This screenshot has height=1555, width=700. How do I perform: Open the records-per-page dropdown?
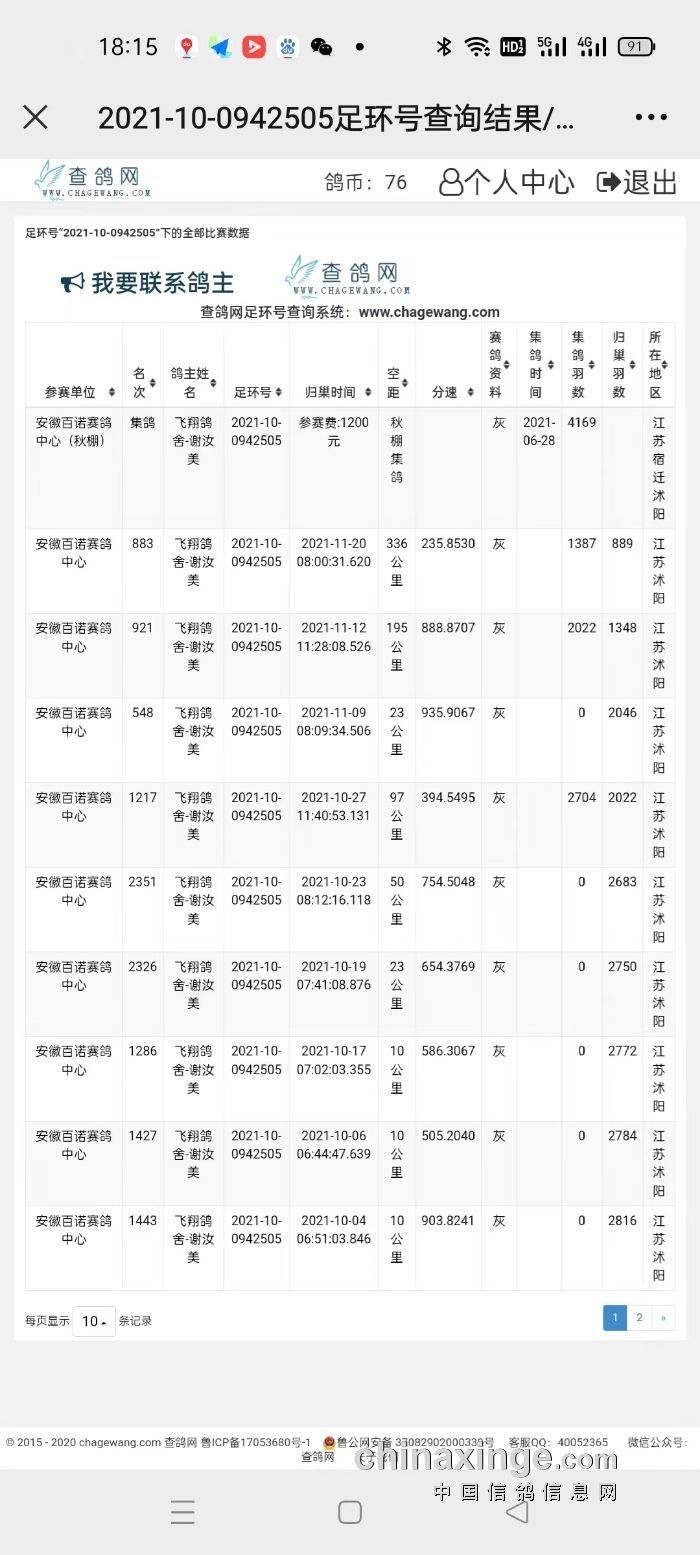point(95,1321)
